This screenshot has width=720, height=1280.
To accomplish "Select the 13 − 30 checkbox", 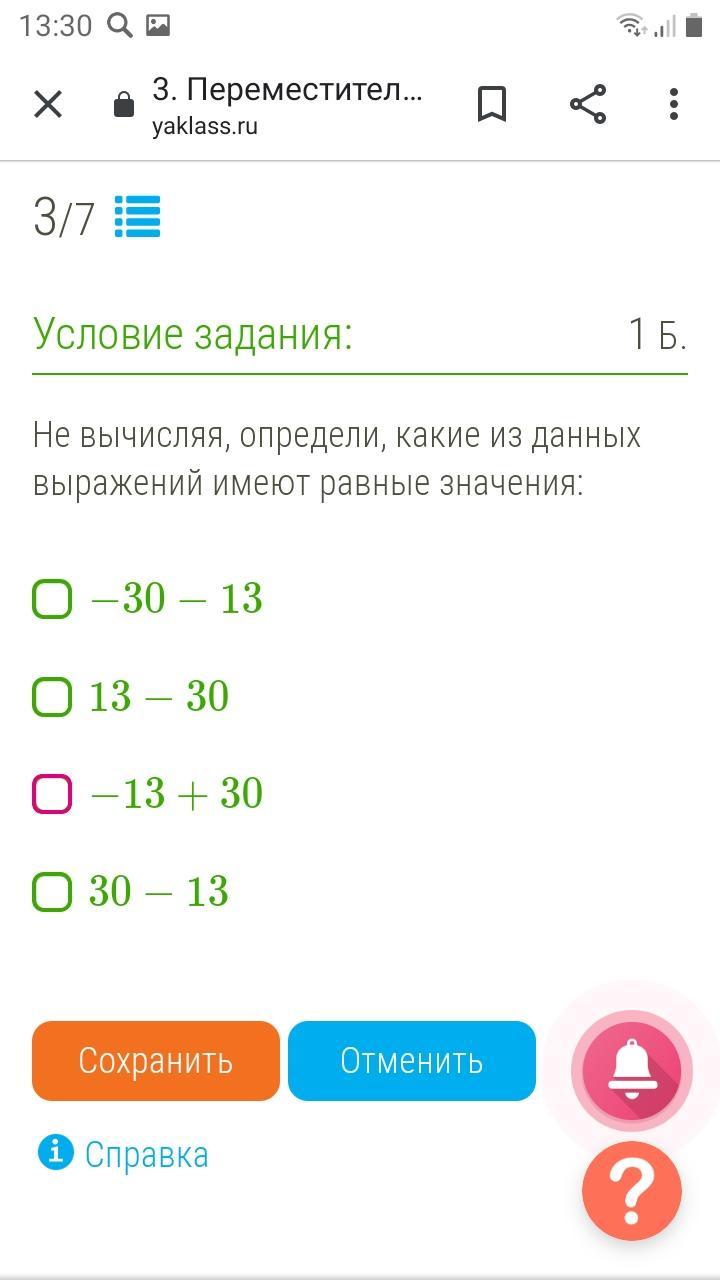I will tap(52, 696).
